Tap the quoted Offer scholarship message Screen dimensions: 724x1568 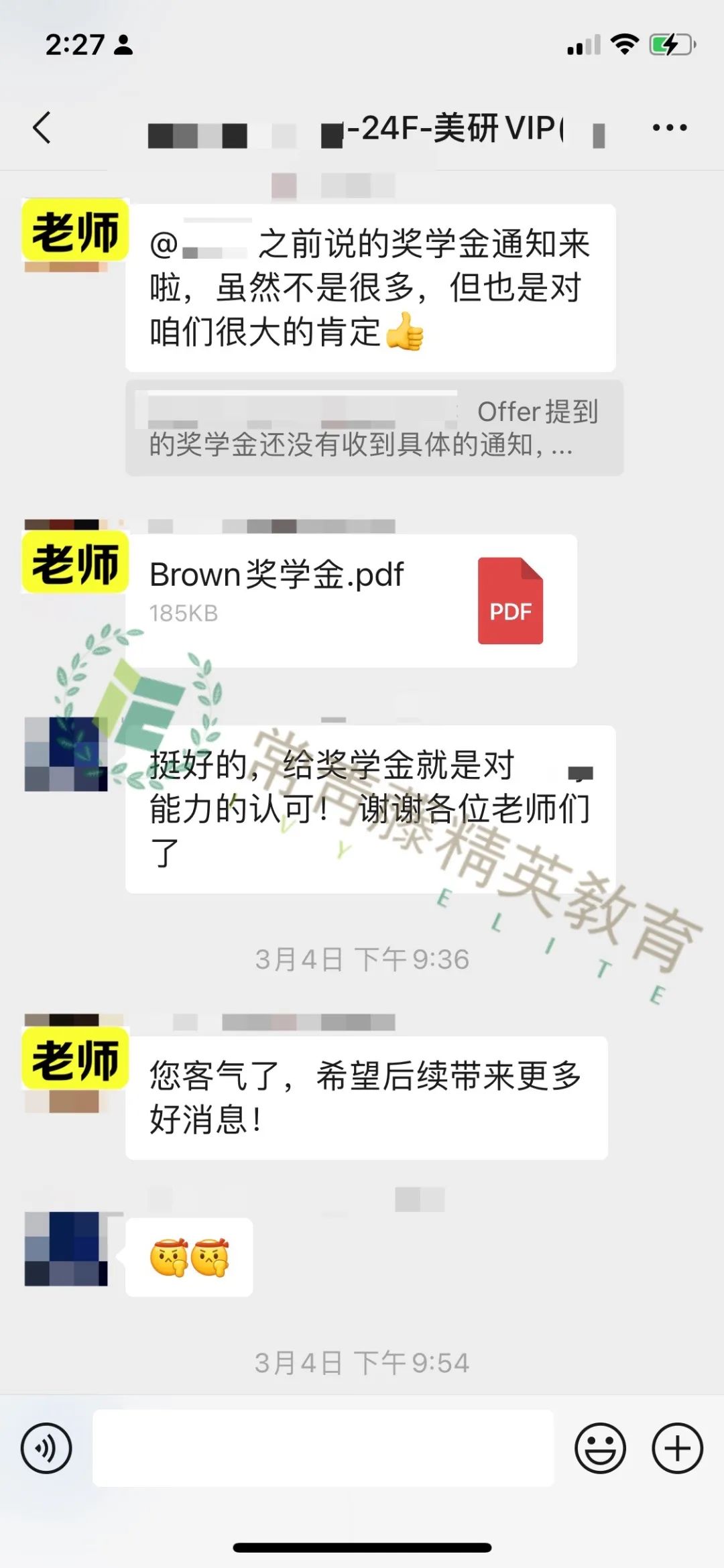coord(374,428)
